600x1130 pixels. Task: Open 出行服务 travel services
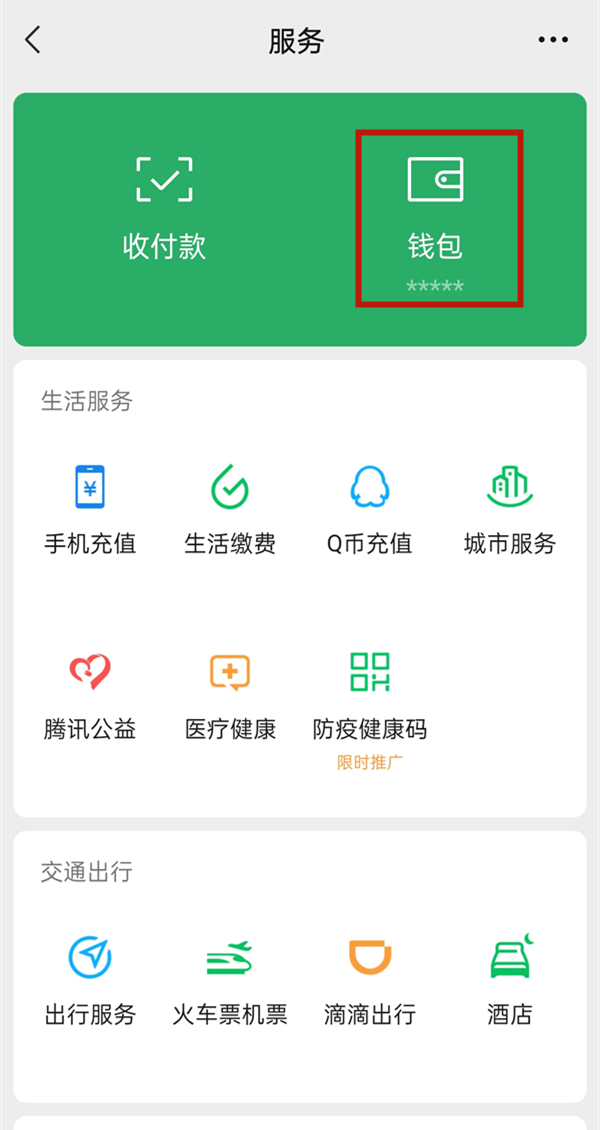[x=90, y=980]
